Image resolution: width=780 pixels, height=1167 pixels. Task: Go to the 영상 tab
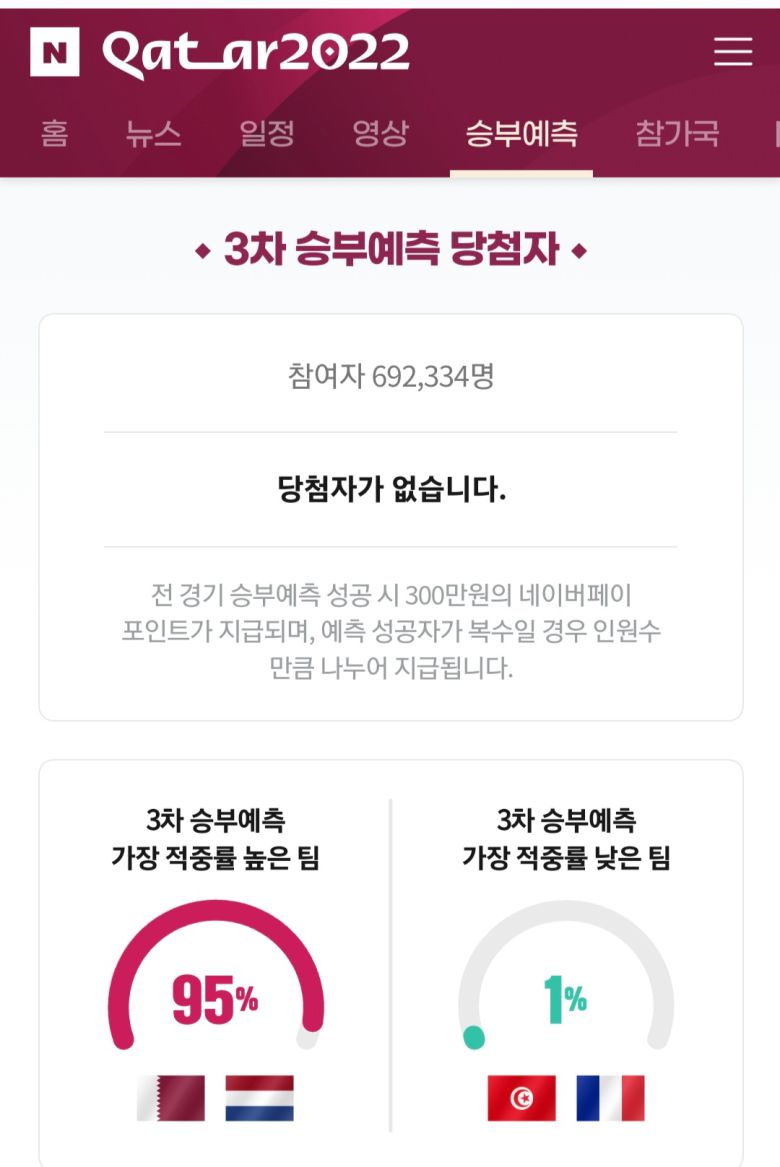380,133
